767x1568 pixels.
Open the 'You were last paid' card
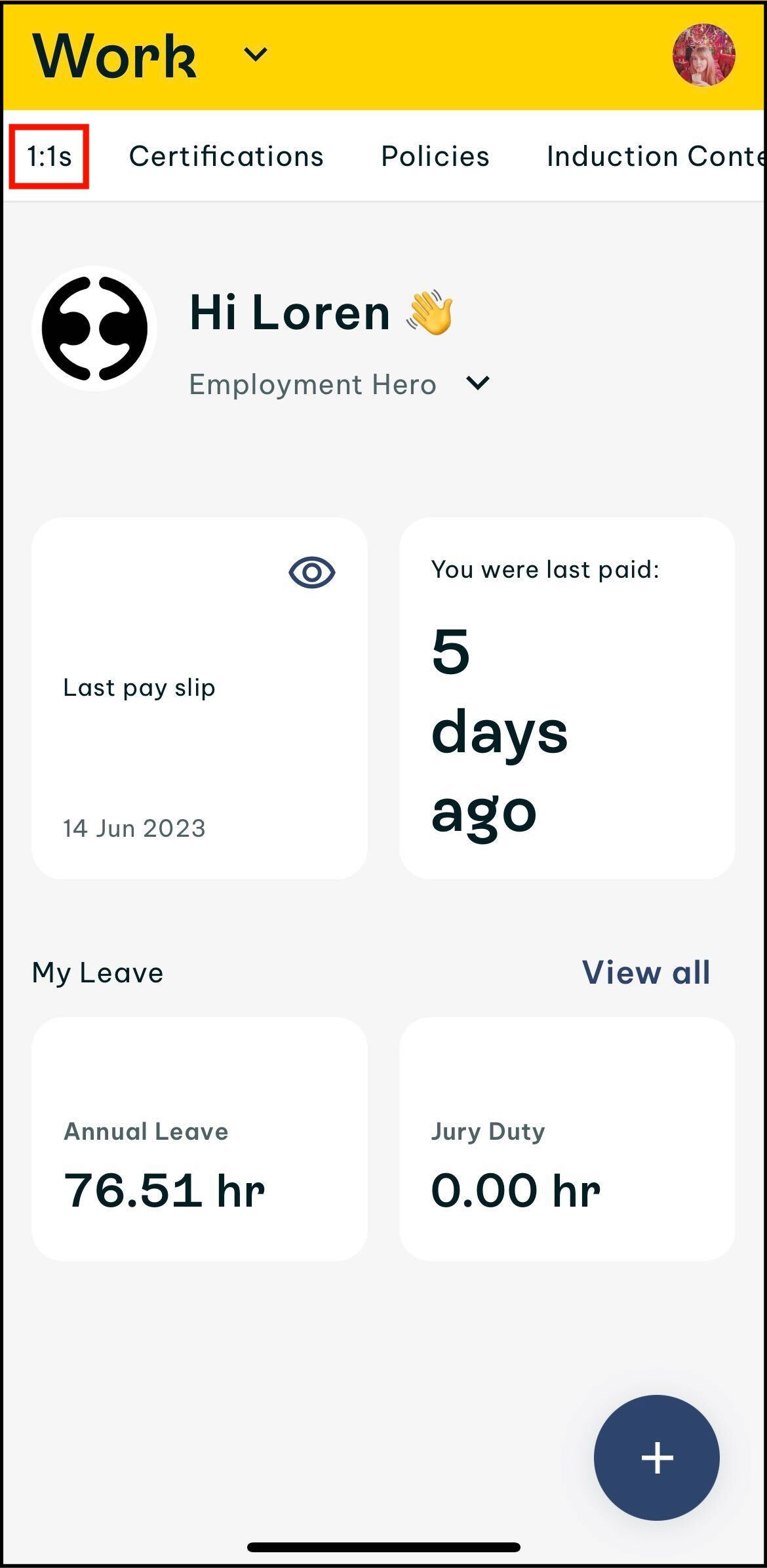567,698
